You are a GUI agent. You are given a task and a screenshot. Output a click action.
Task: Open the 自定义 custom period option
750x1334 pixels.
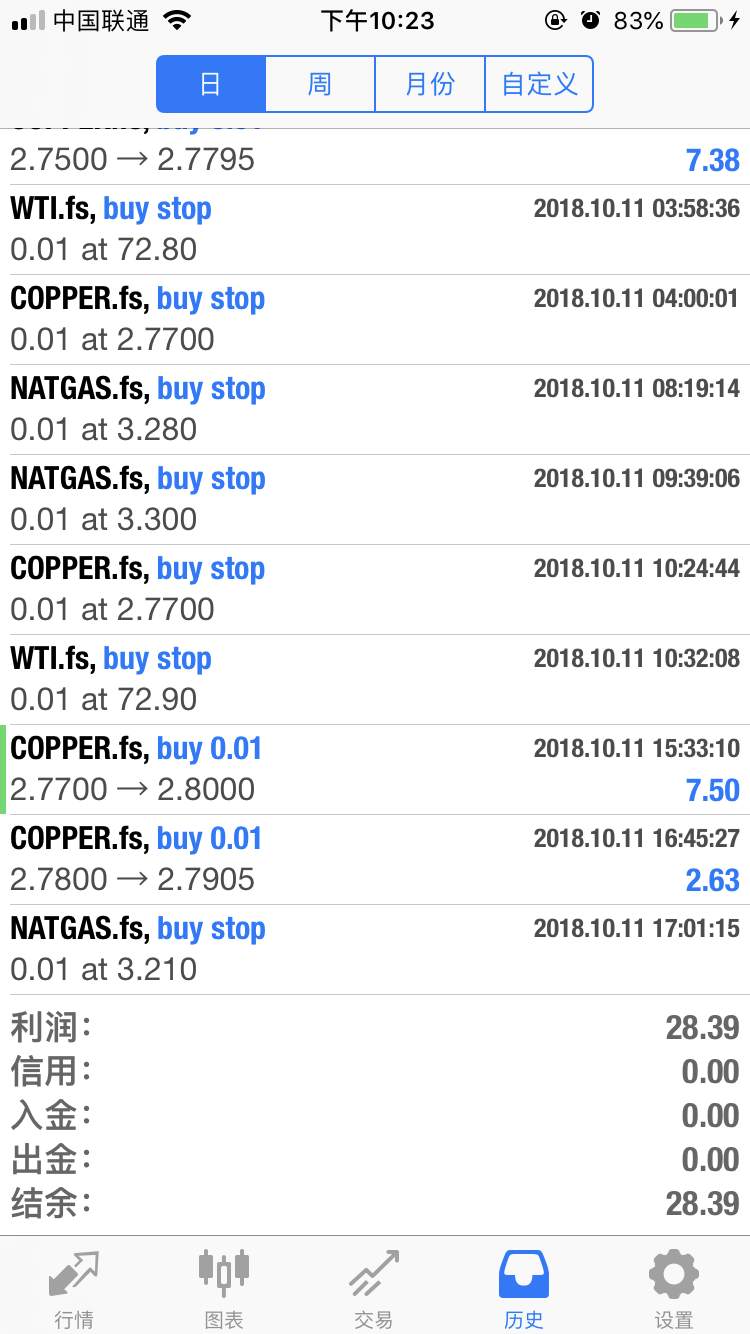pyautogui.click(x=539, y=84)
